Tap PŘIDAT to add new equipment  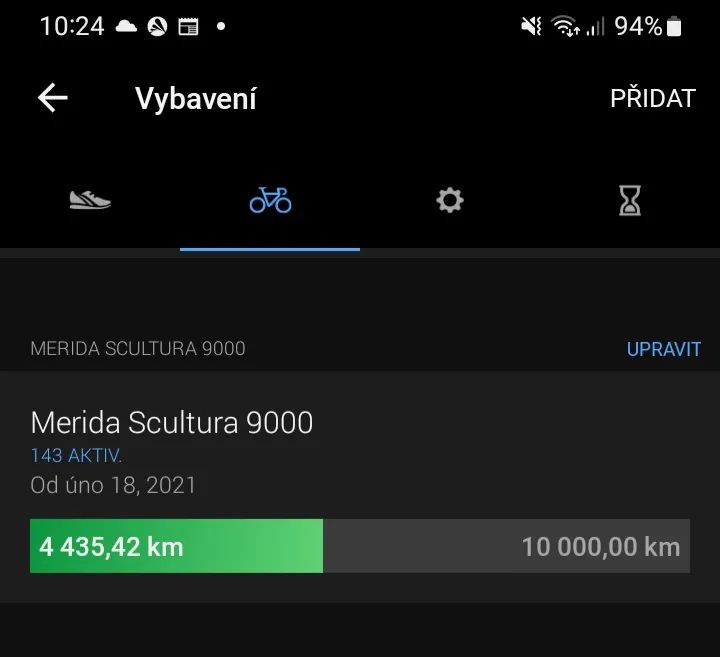[652, 98]
